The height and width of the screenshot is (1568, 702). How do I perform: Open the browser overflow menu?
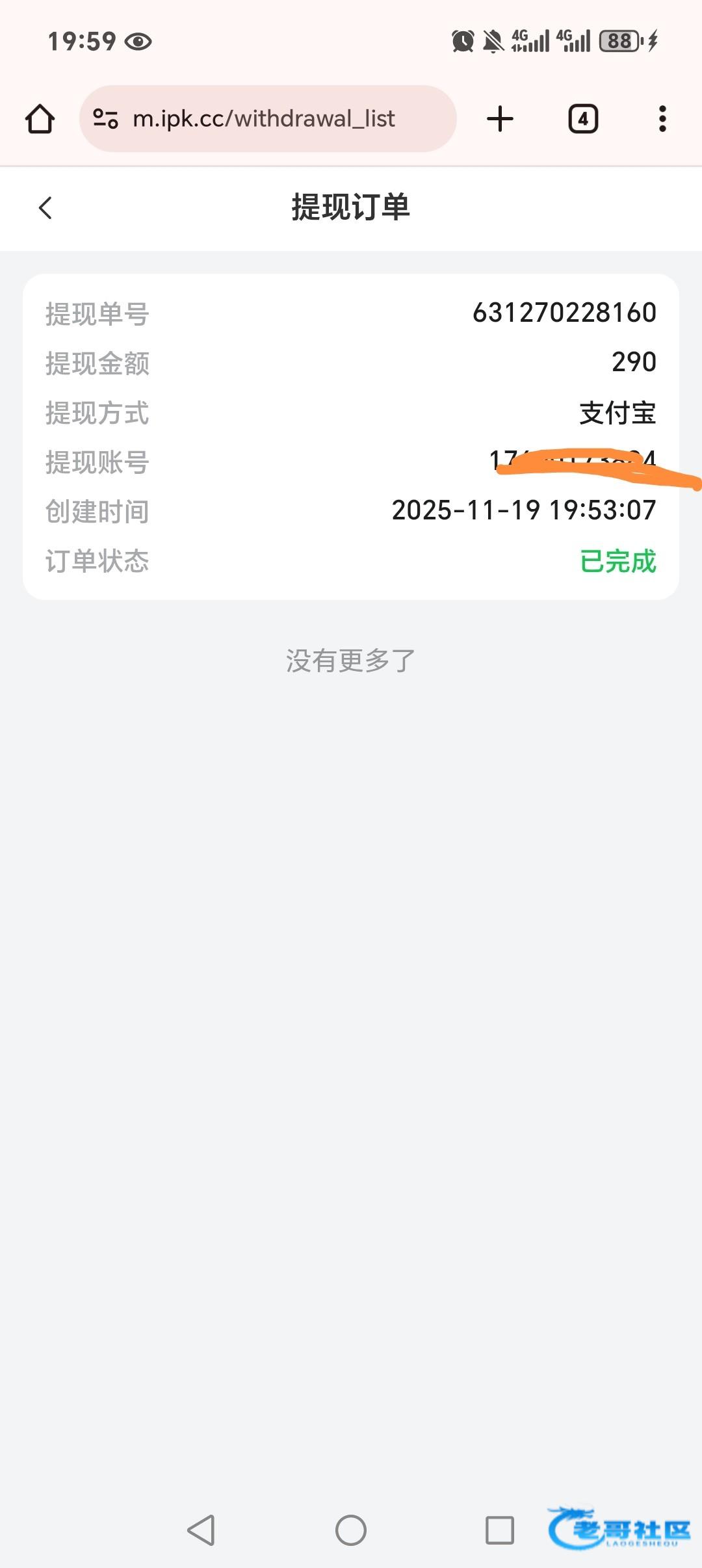[662, 119]
